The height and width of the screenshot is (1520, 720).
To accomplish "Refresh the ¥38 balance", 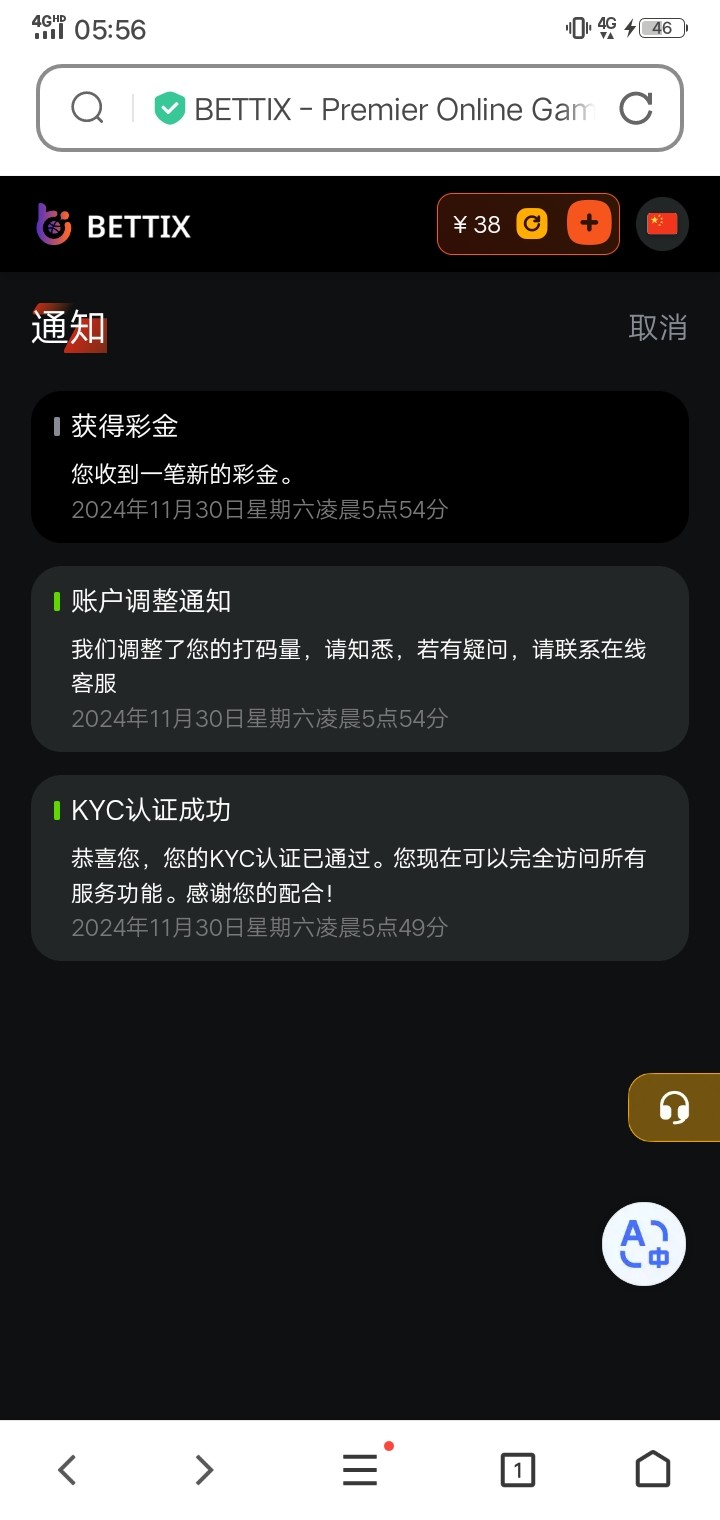I will [532, 224].
